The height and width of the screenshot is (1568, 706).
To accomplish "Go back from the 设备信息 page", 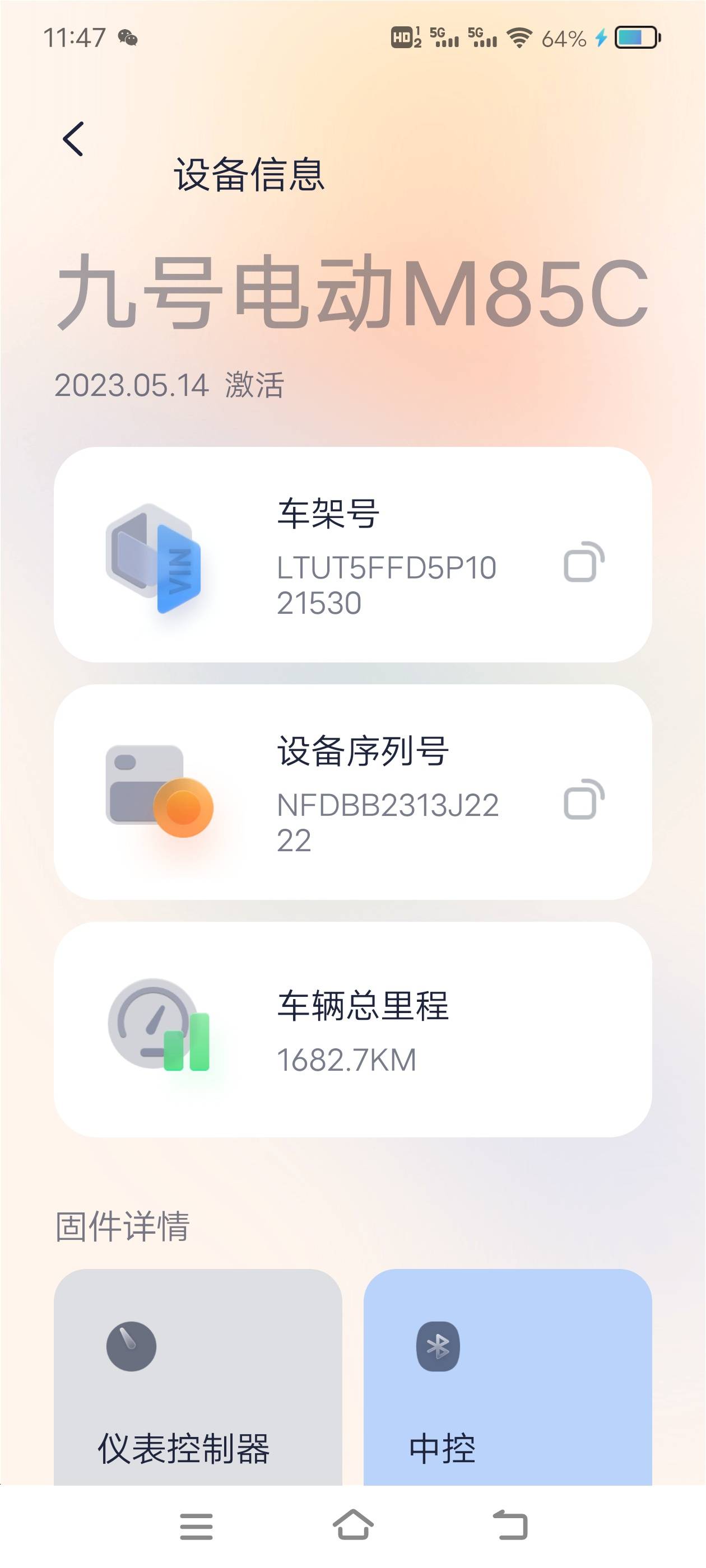I will click(74, 139).
